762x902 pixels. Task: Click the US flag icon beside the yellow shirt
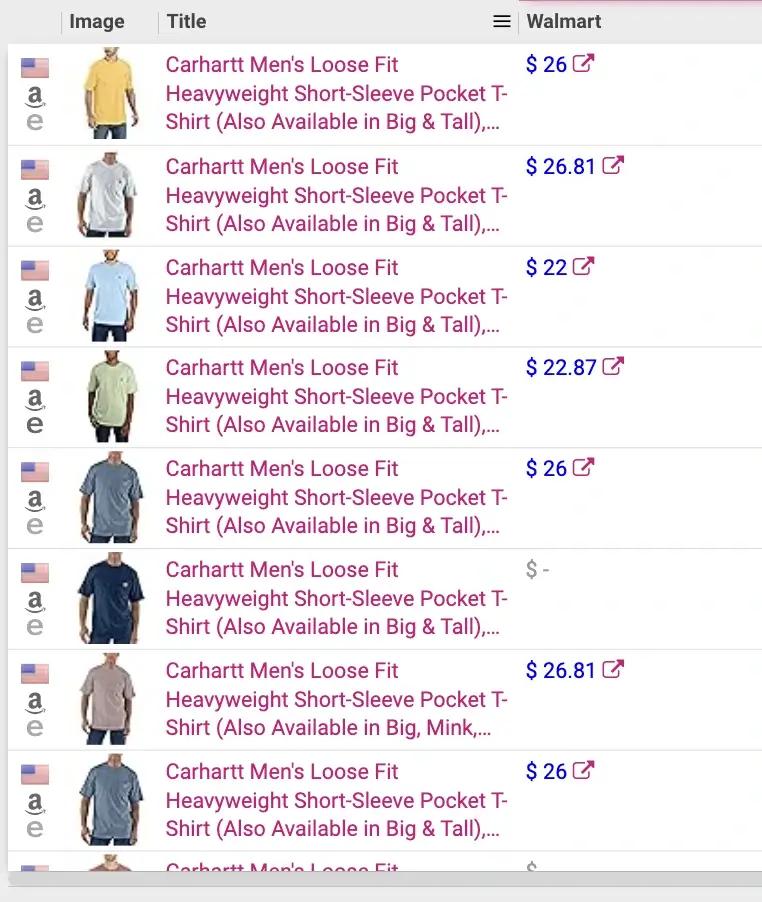click(35, 68)
